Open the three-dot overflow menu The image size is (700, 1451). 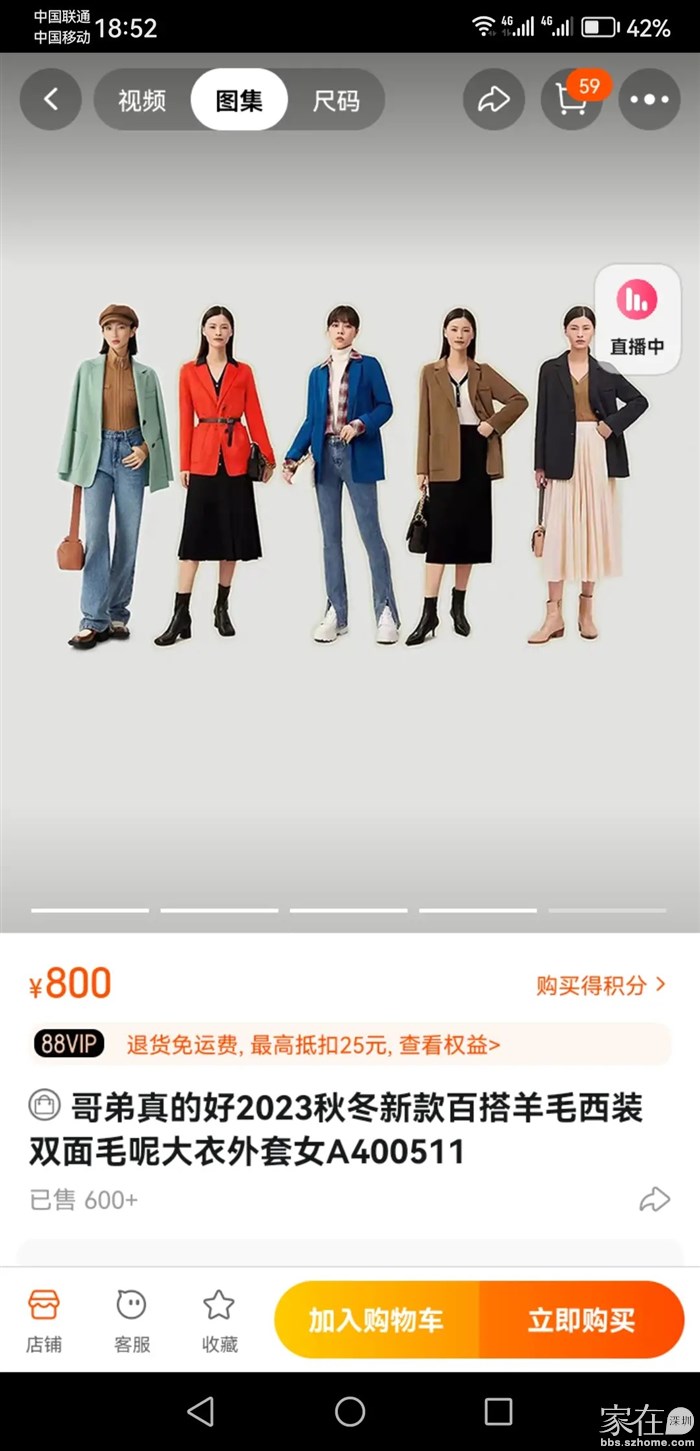tap(649, 99)
